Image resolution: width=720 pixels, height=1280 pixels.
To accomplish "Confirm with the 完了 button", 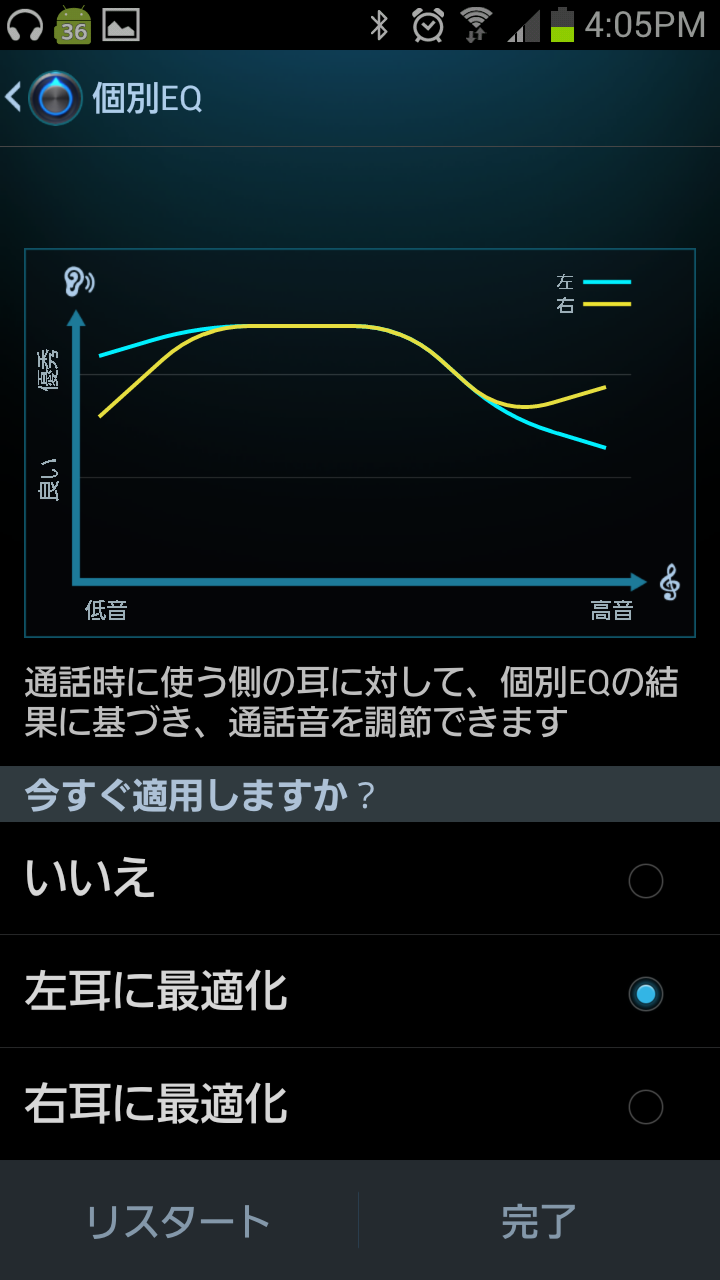I will click(x=540, y=1221).
